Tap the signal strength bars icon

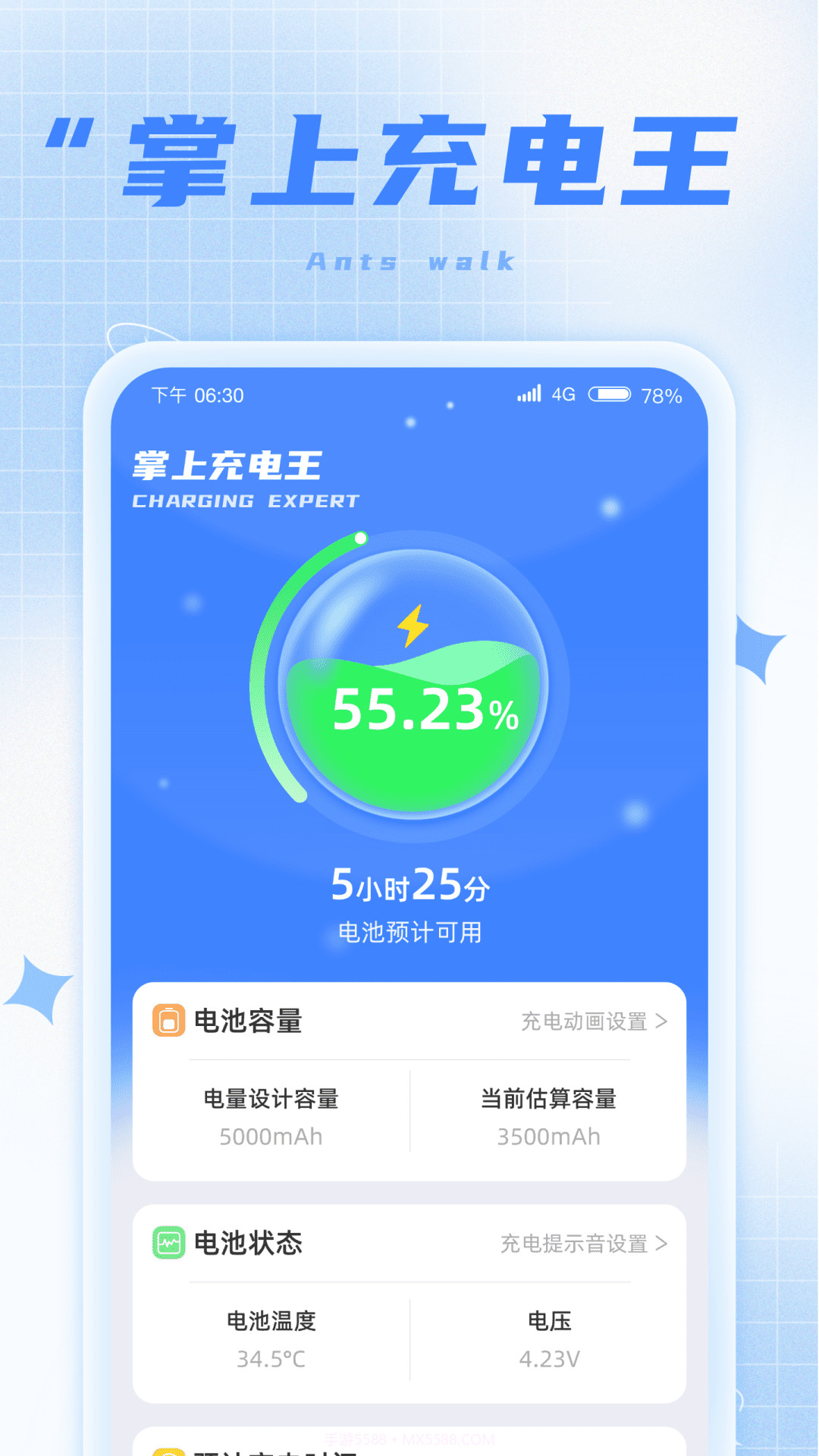pyautogui.click(x=529, y=394)
